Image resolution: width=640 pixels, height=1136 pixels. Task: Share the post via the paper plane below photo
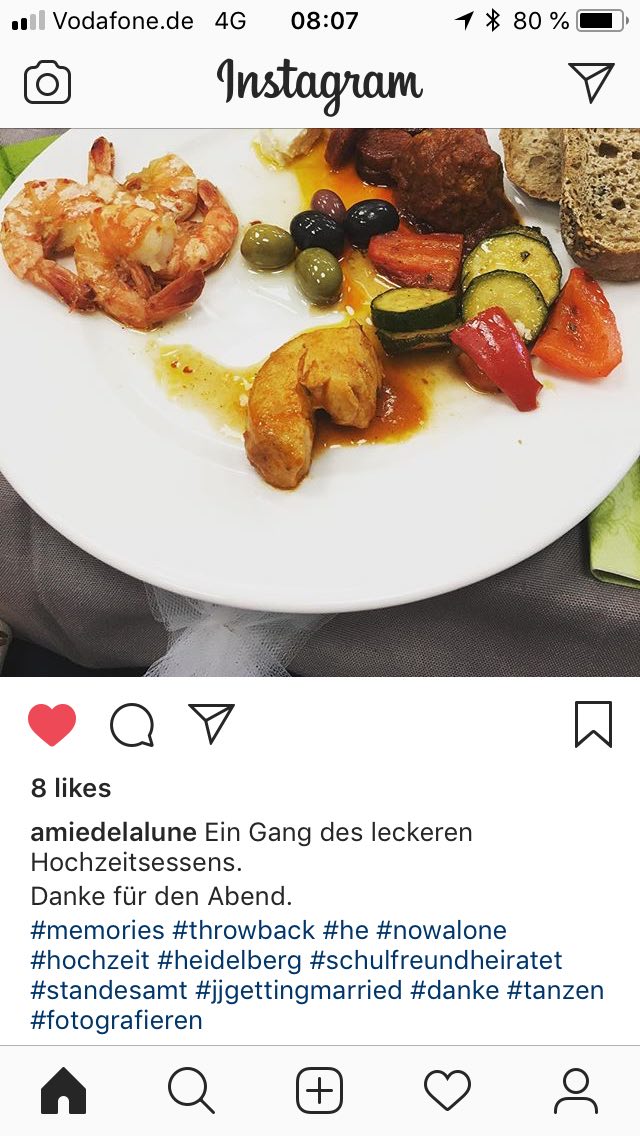tap(211, 724)
